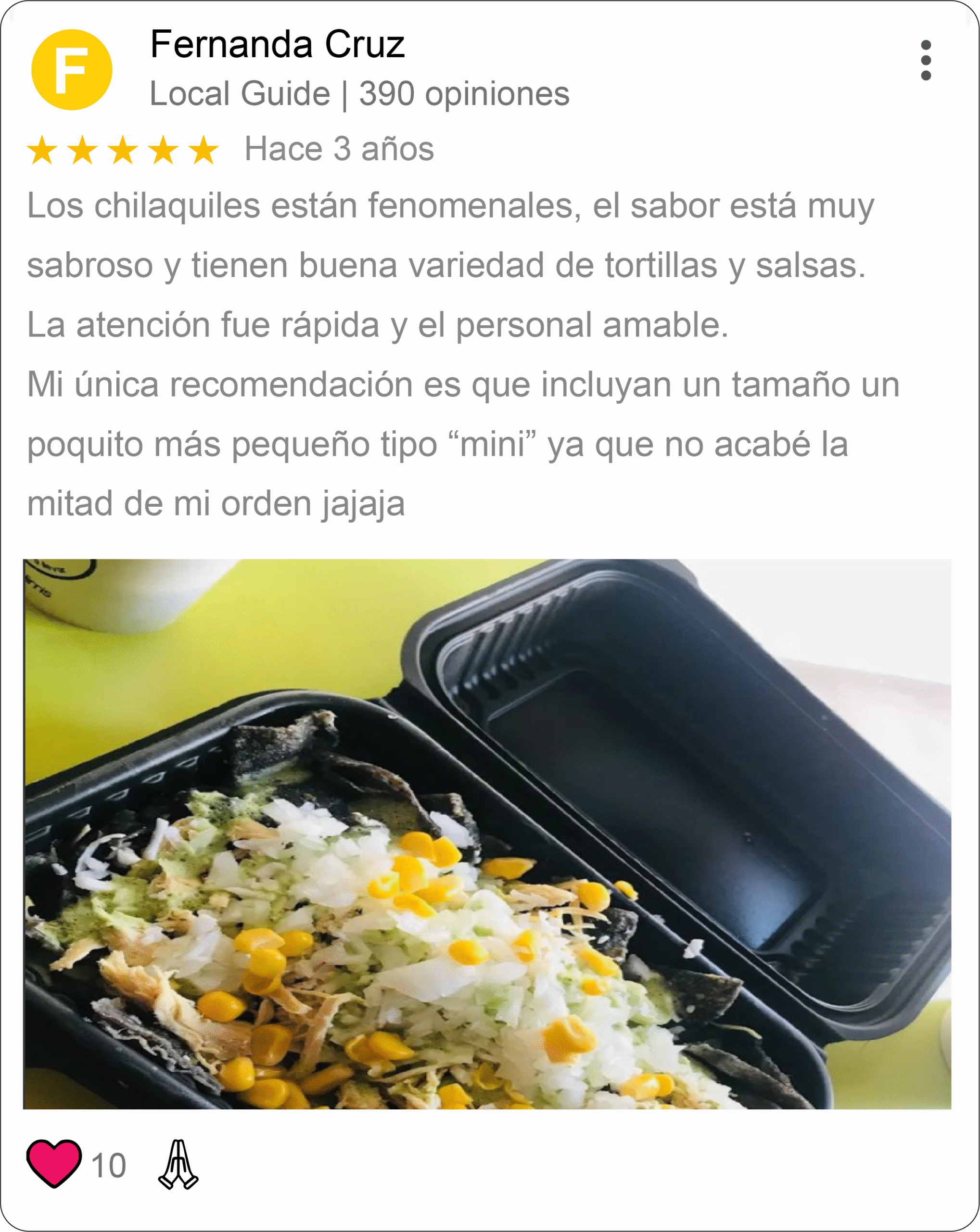Click Fernanda Cruz's profile avatar
This screenshot has height=1232, width=980.
click(x=73, y=68)
